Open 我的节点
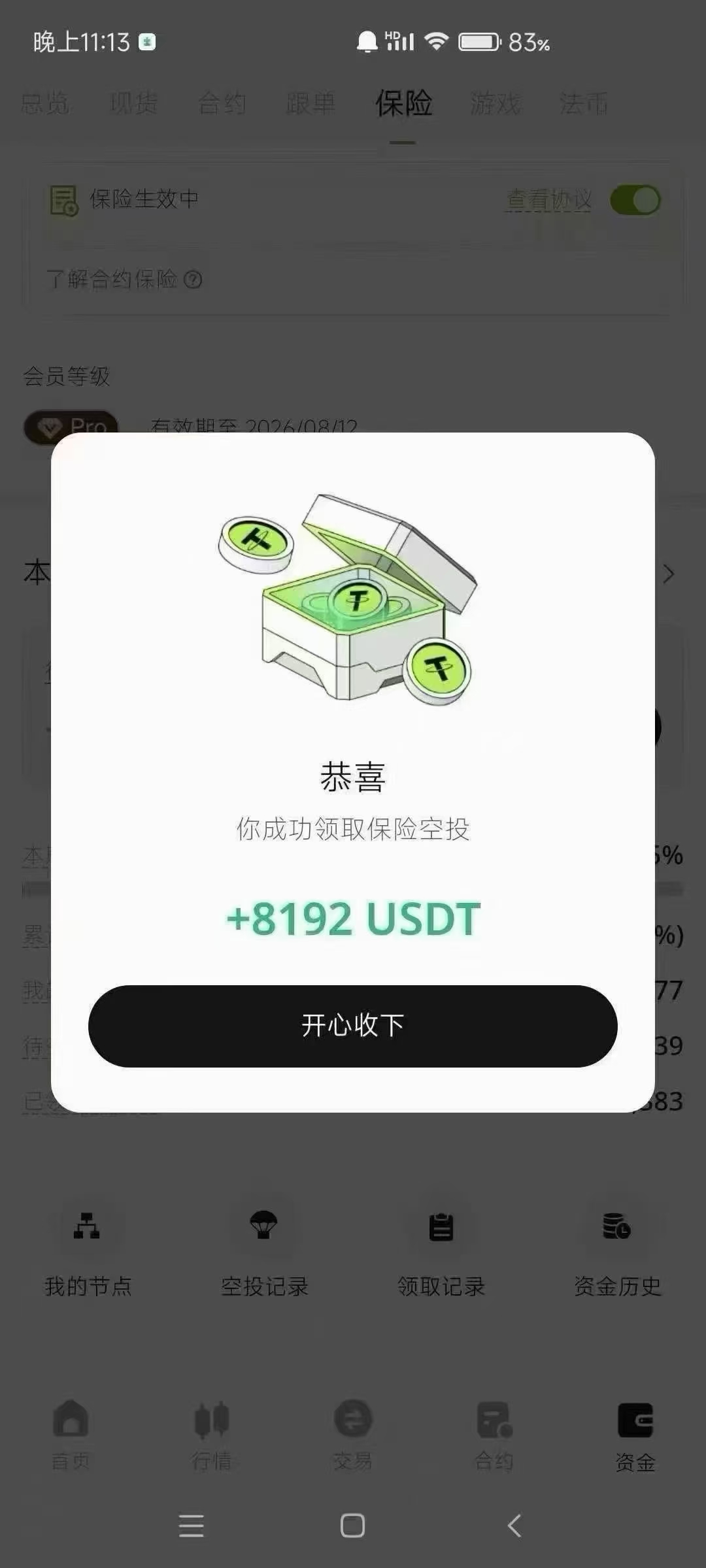Screen dimensions: 706x1568 click(88, 1253)
